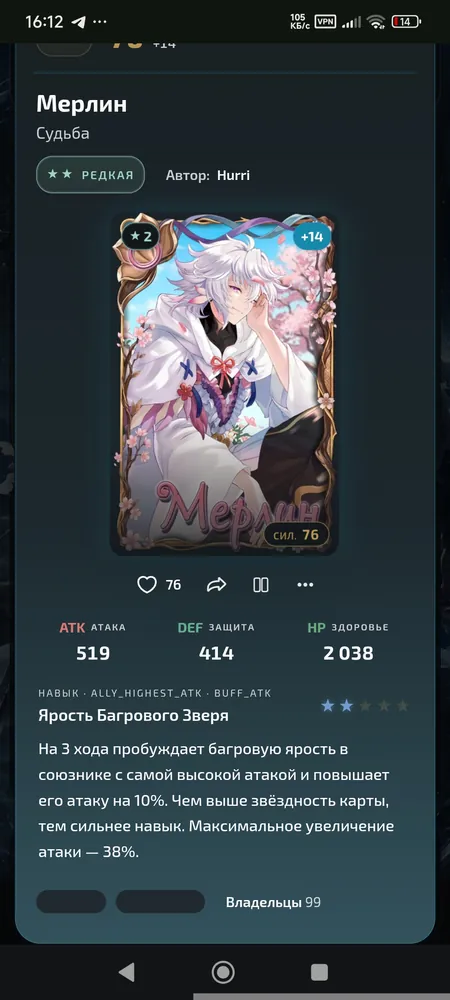Share this card via the arrow icon

click(217, 584)
